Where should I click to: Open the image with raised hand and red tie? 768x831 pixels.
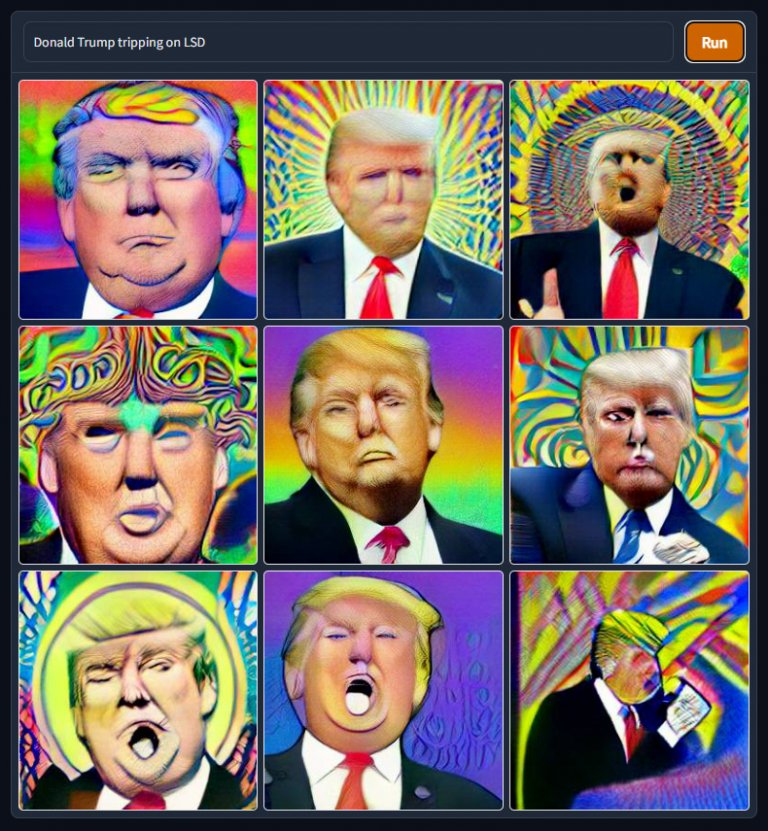coord(629,200)
